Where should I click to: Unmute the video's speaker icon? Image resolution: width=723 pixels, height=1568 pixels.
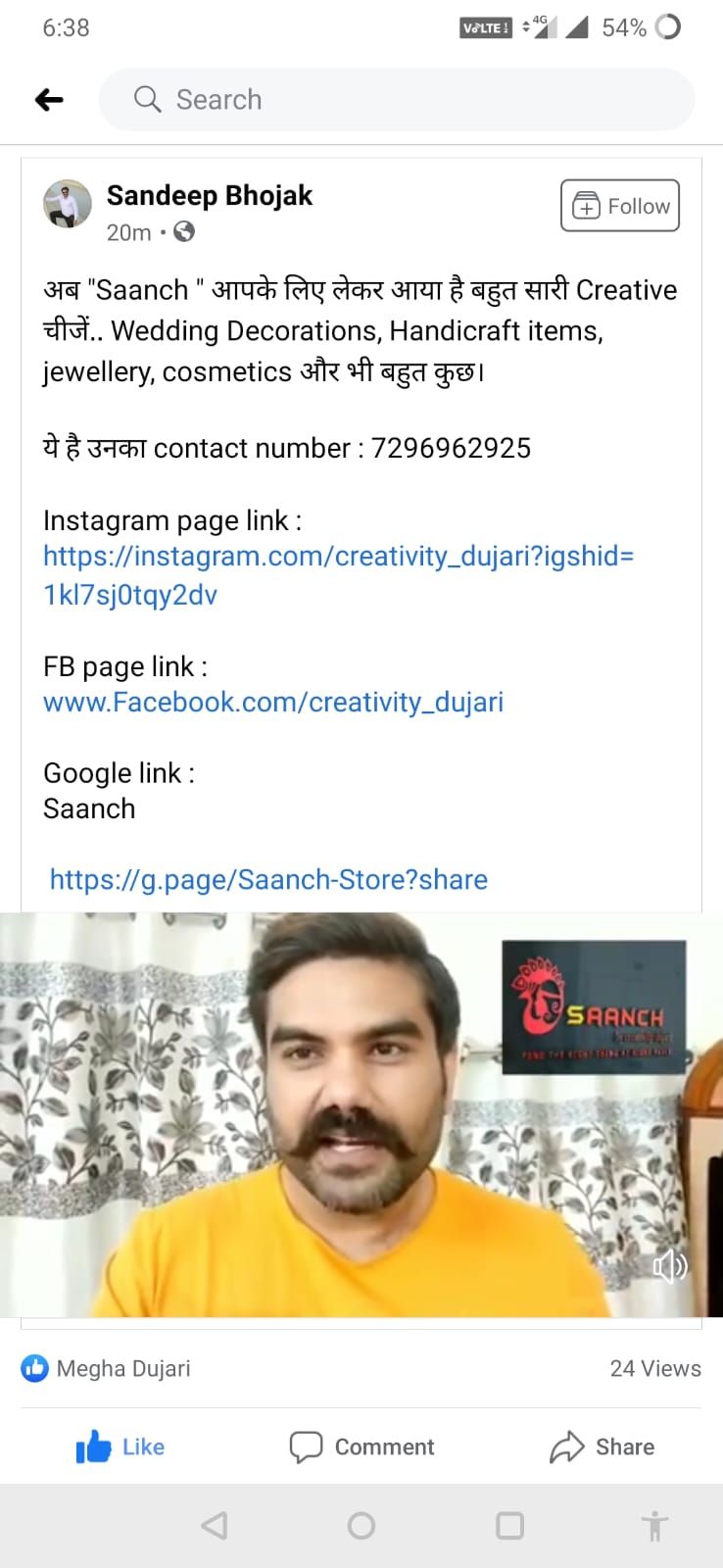coord(670,1266)
